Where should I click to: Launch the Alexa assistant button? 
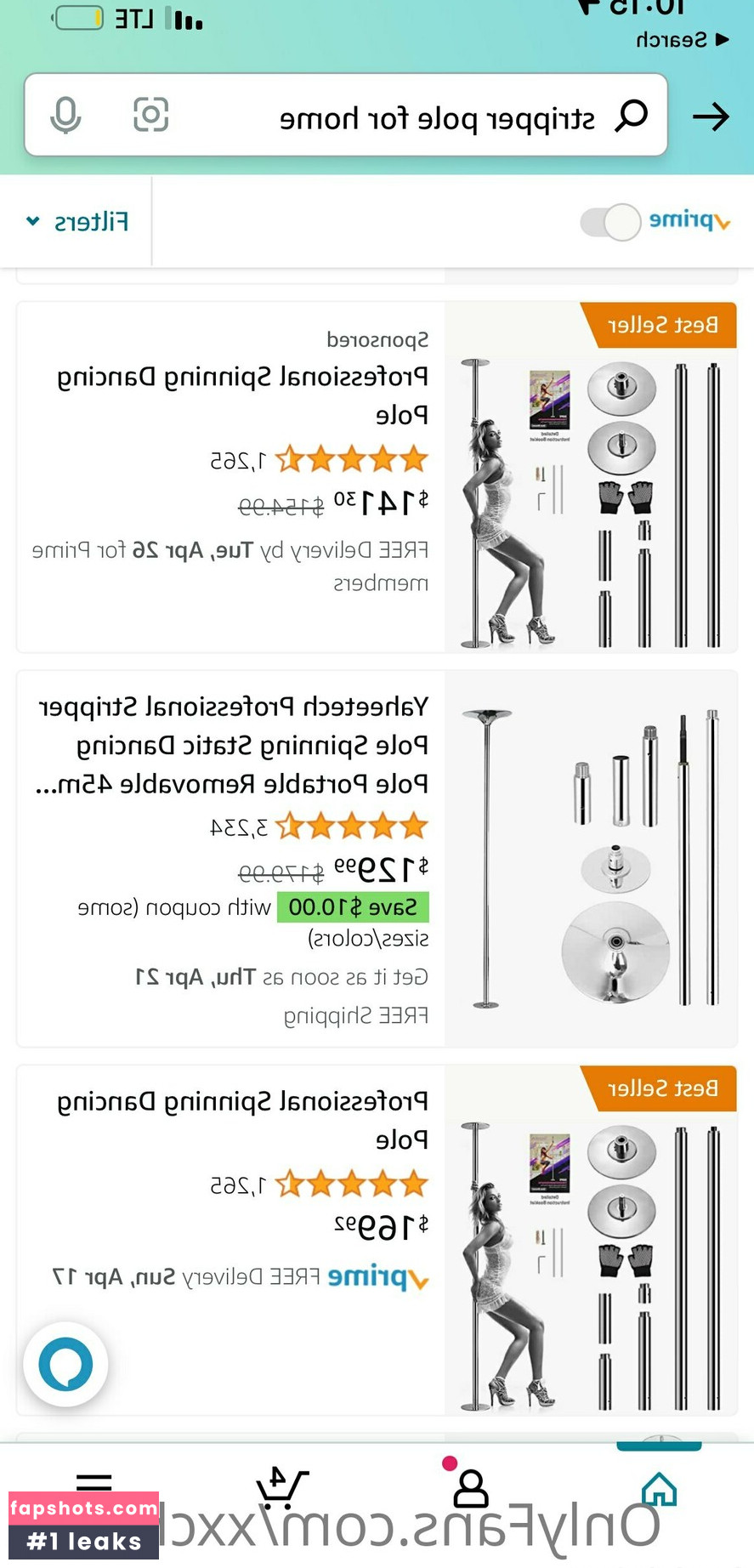pos(65,1364)
